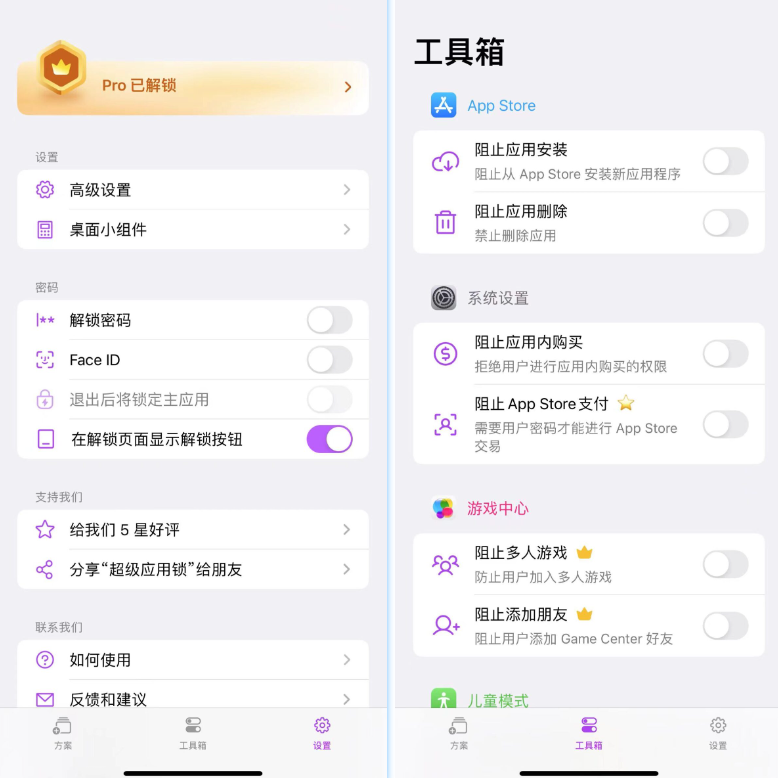The image size is (778, 778).
Task: Open 反馈和建议
Action: pyautogui.click(x=192, y=697)
